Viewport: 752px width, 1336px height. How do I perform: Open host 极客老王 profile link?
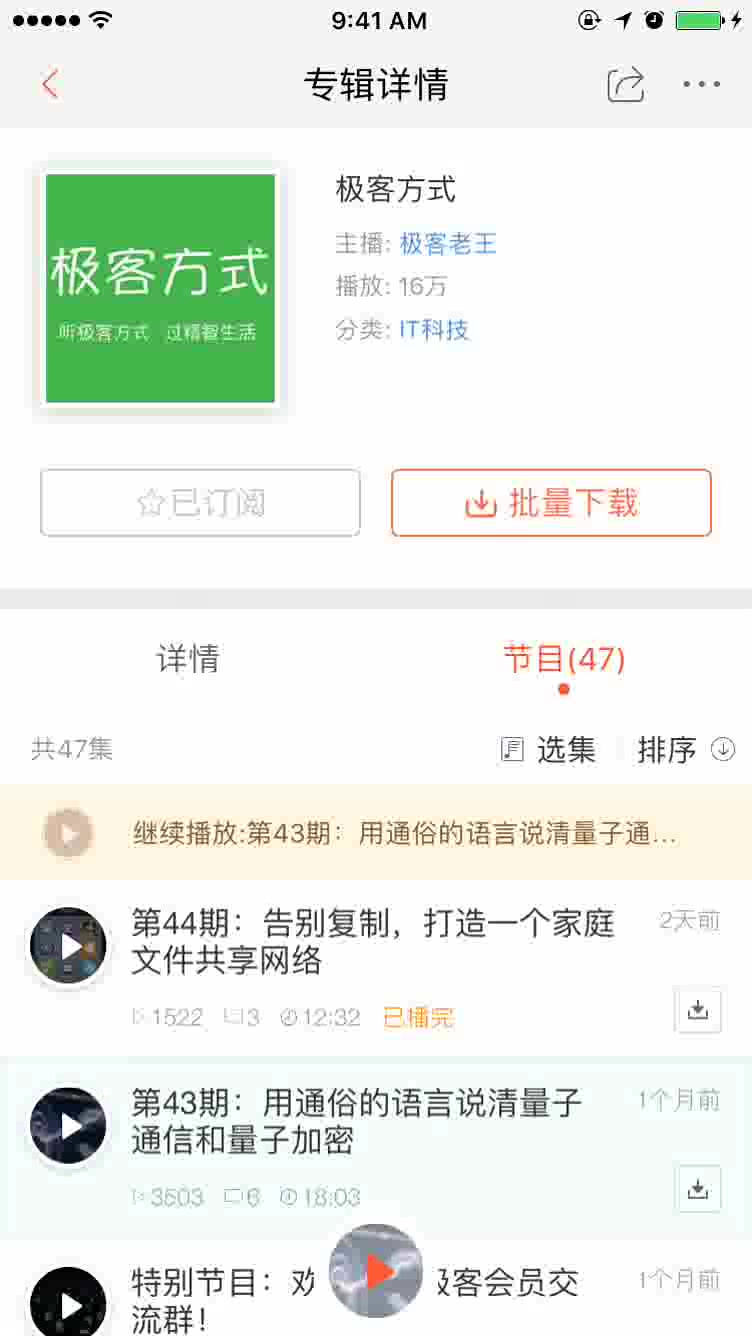[448, 243]
